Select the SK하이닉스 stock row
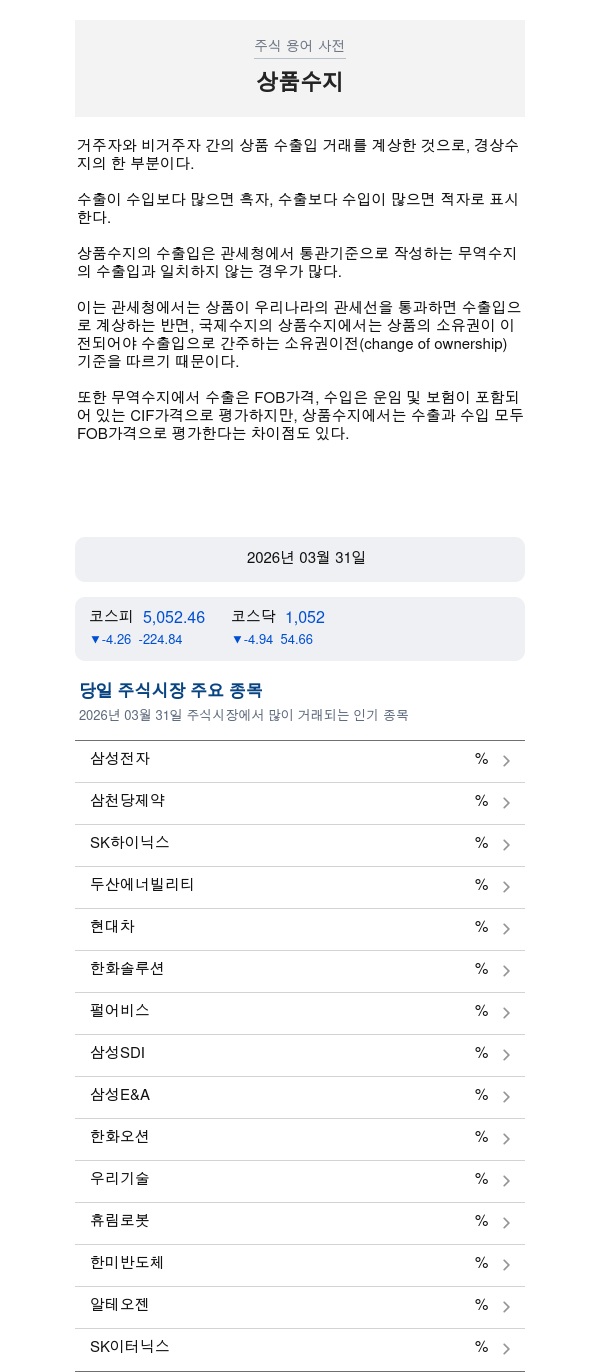 (299, 844)
